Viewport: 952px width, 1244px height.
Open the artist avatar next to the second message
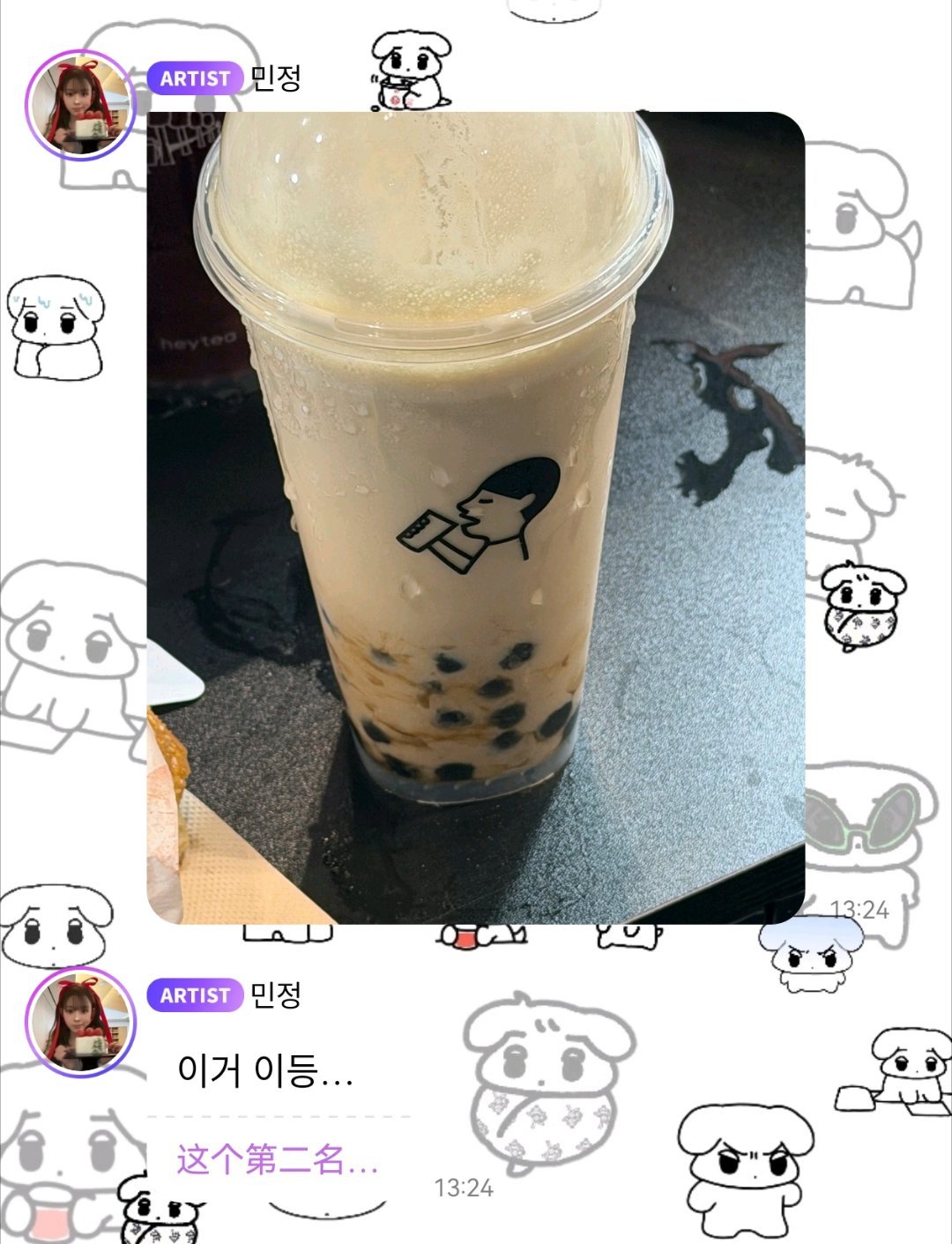pyautogui.click(x=79, y=1020)
